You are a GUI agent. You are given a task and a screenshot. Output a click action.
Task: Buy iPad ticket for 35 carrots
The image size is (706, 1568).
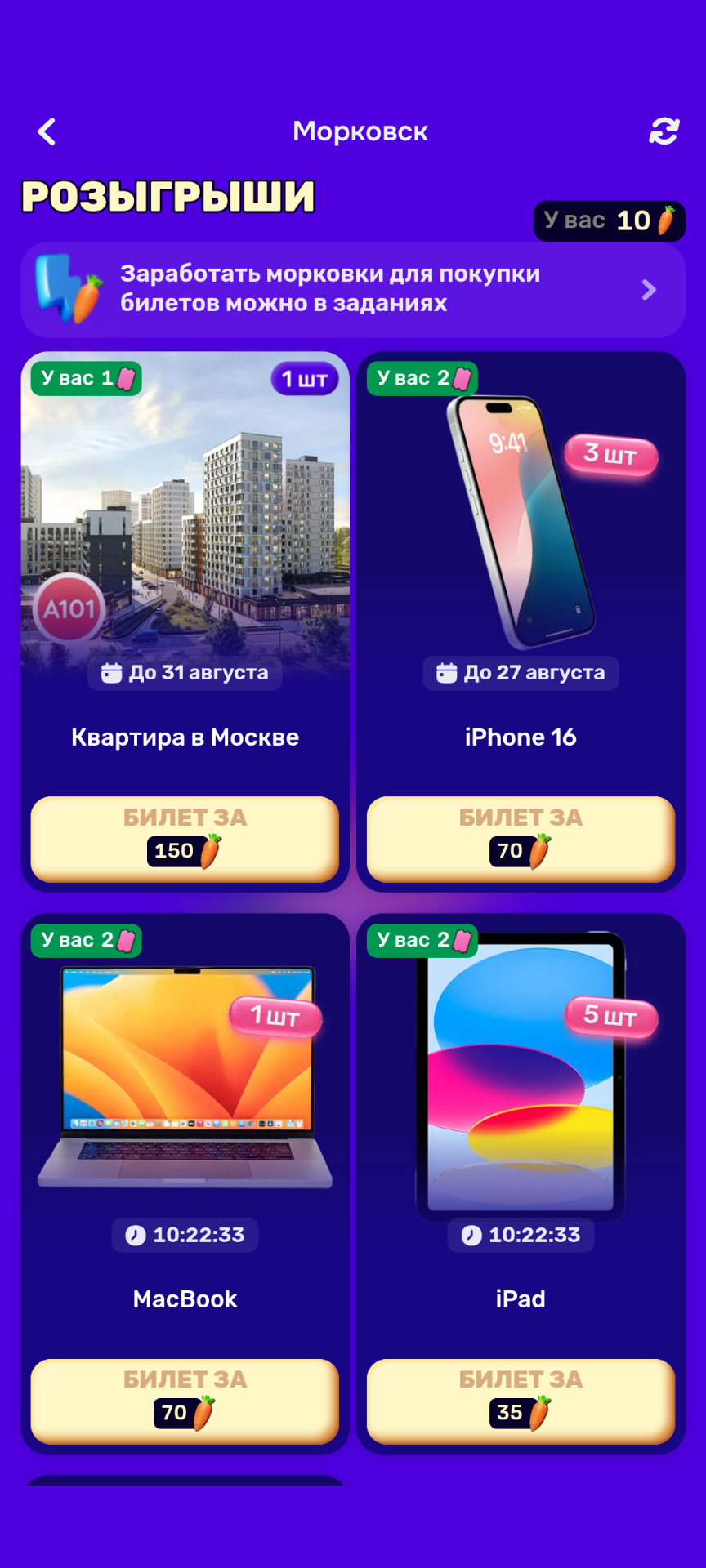pyautogui.click(x=521, y=1400)
